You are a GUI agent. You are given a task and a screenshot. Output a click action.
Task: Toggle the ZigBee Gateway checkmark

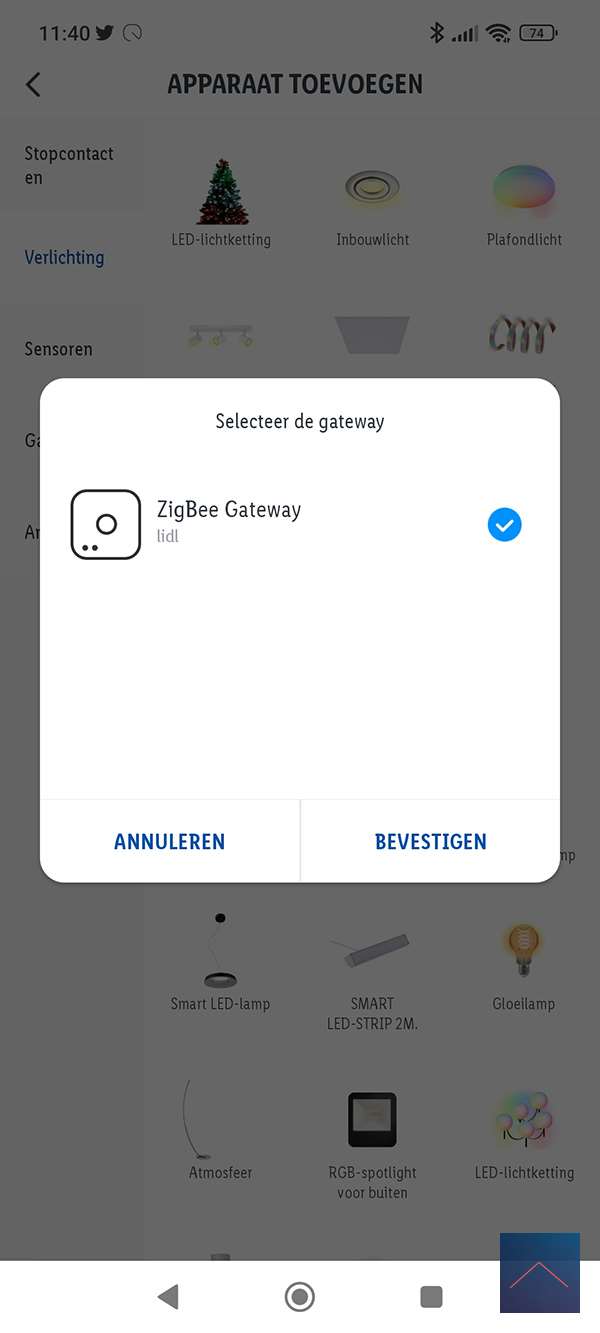[x=504, y=524]
